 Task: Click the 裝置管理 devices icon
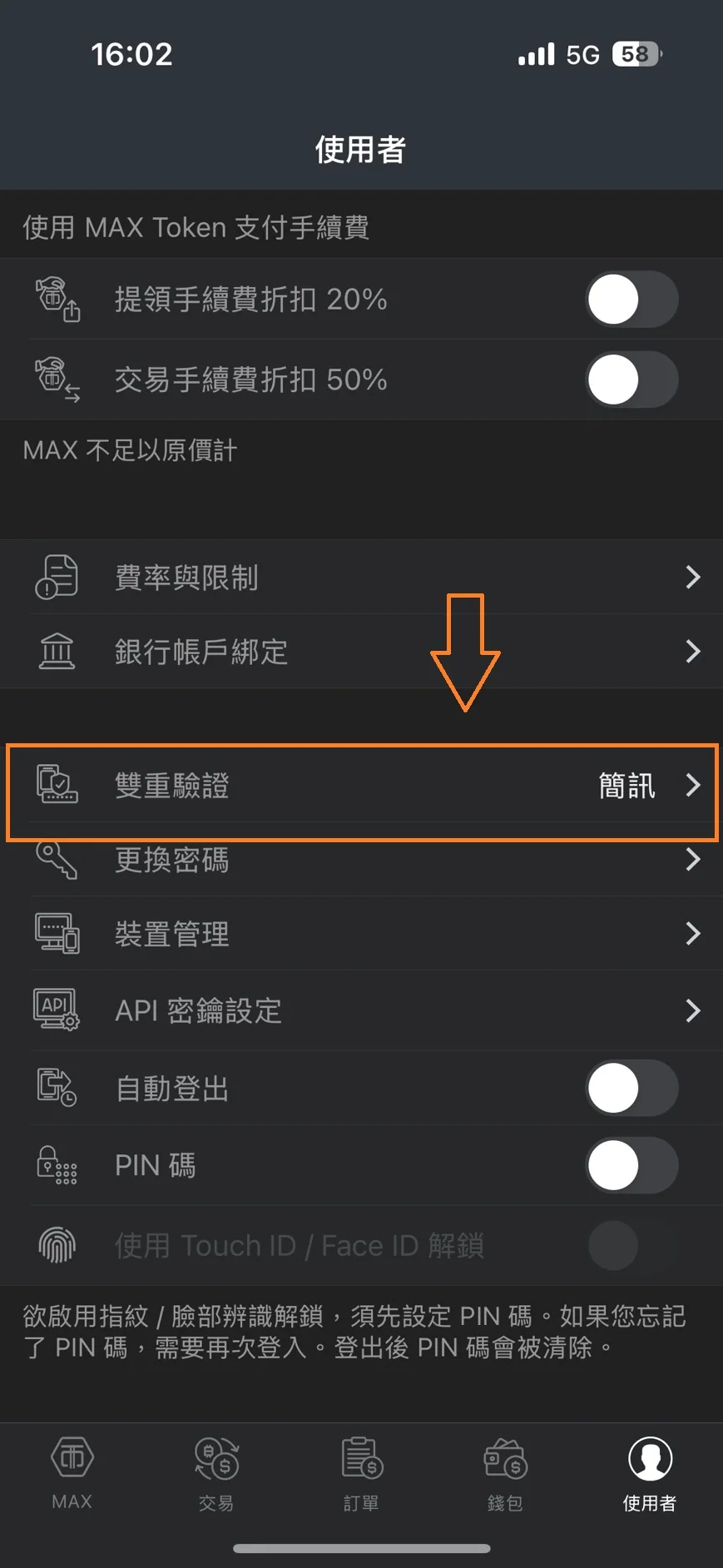[56, 933]
